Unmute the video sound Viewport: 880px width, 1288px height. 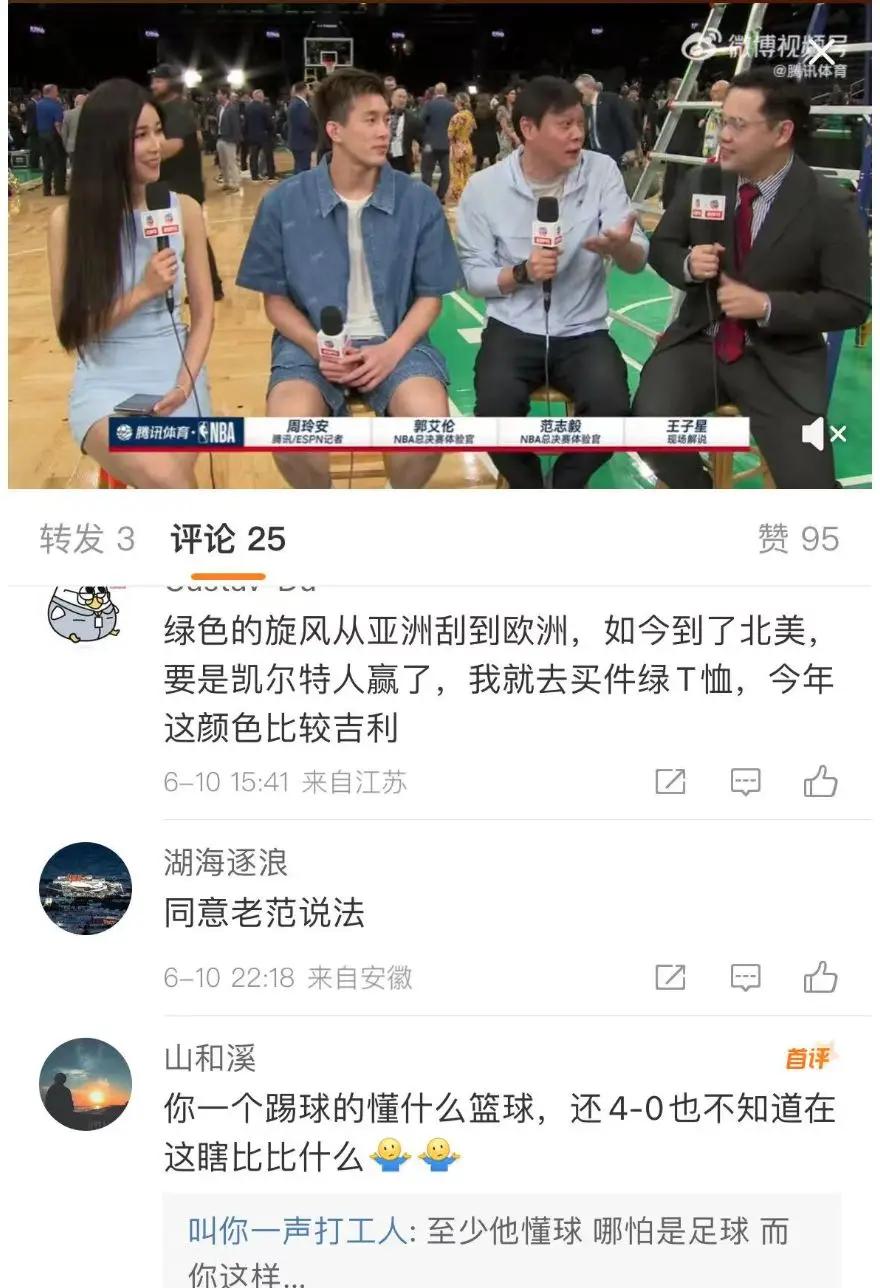824,434
